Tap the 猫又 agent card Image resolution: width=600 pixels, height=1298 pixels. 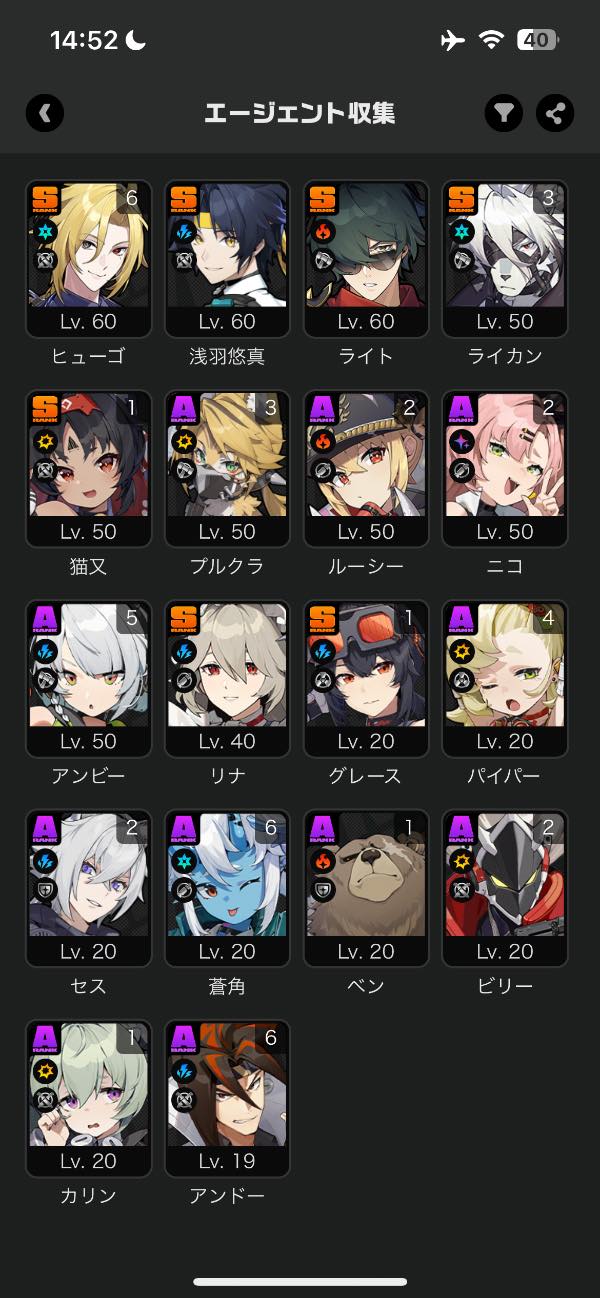88,468
